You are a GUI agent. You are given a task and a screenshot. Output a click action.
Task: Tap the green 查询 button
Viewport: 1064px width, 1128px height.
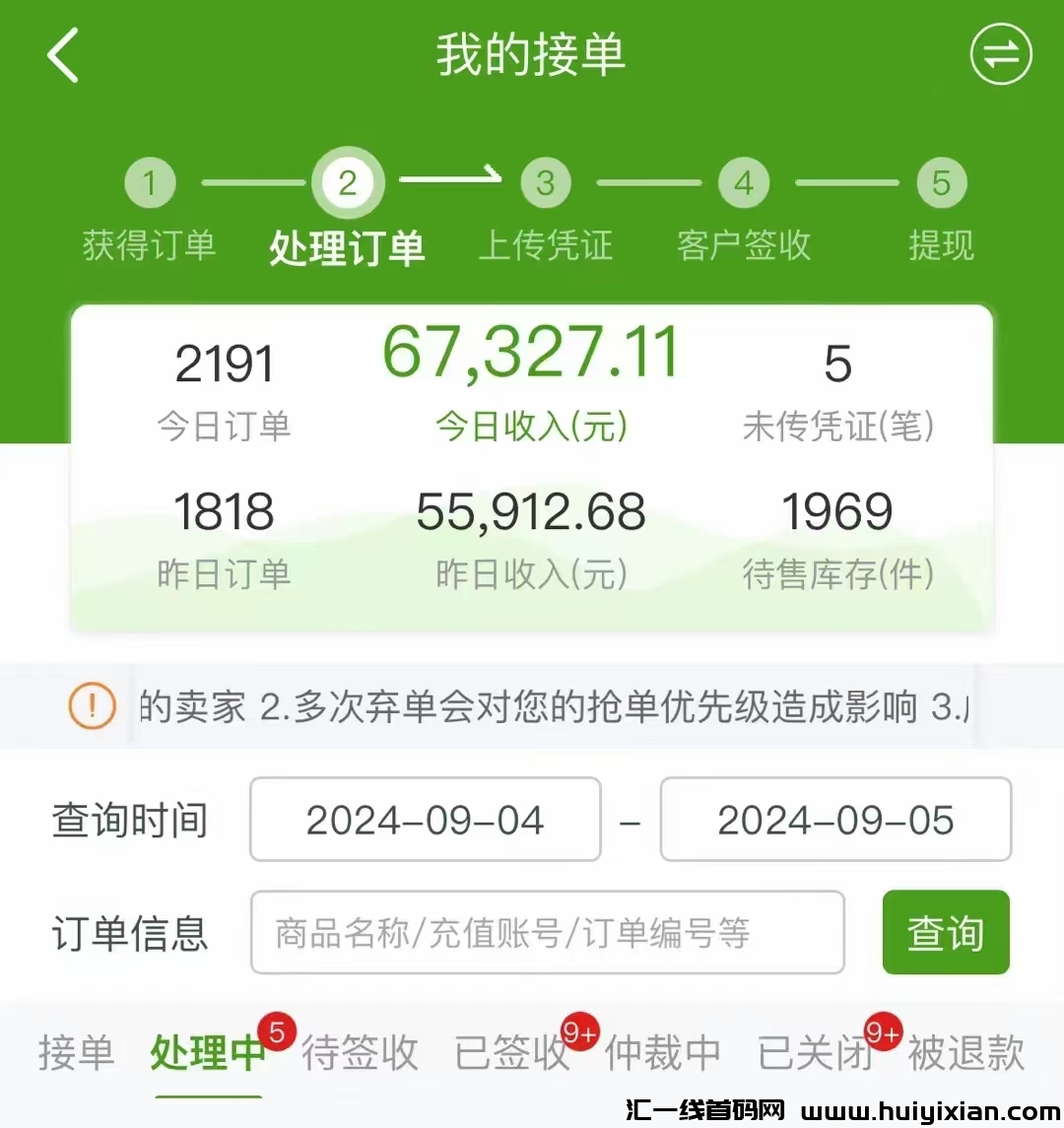pyautogui.click(x=946, y=933)
